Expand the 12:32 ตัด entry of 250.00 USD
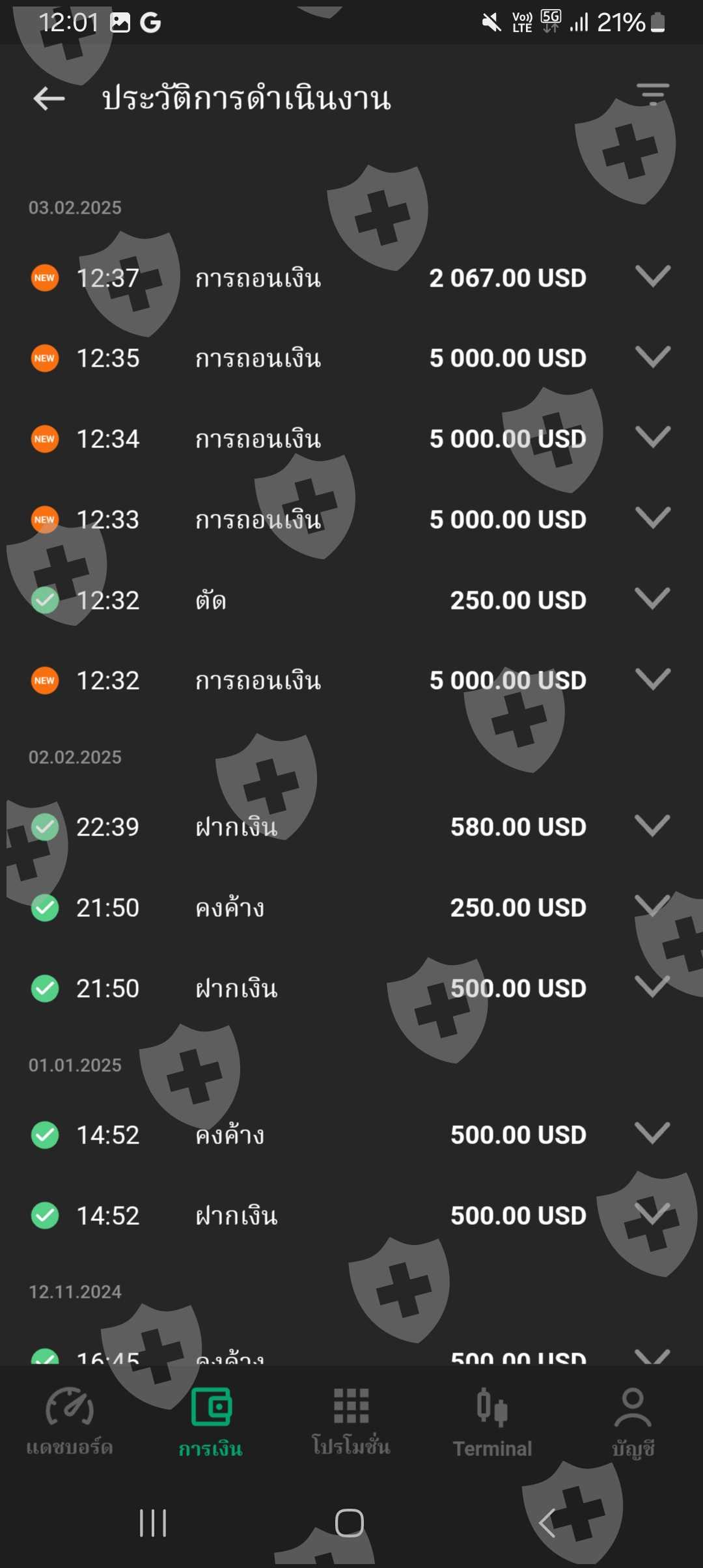This screenshot has height=1568, width=703. 653,599
